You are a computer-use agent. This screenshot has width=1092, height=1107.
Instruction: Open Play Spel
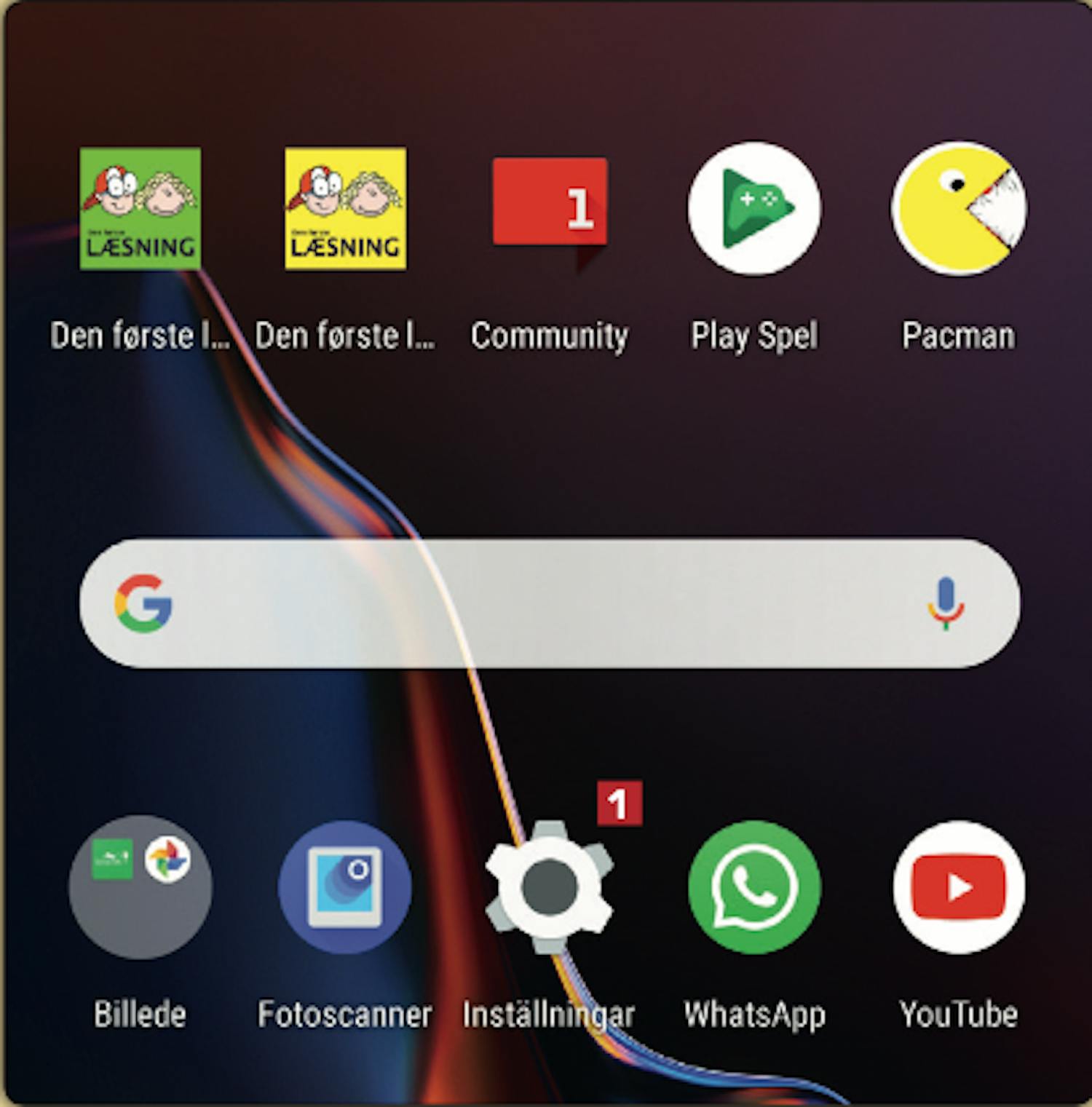pyautogui.click(x=754, y=209)
